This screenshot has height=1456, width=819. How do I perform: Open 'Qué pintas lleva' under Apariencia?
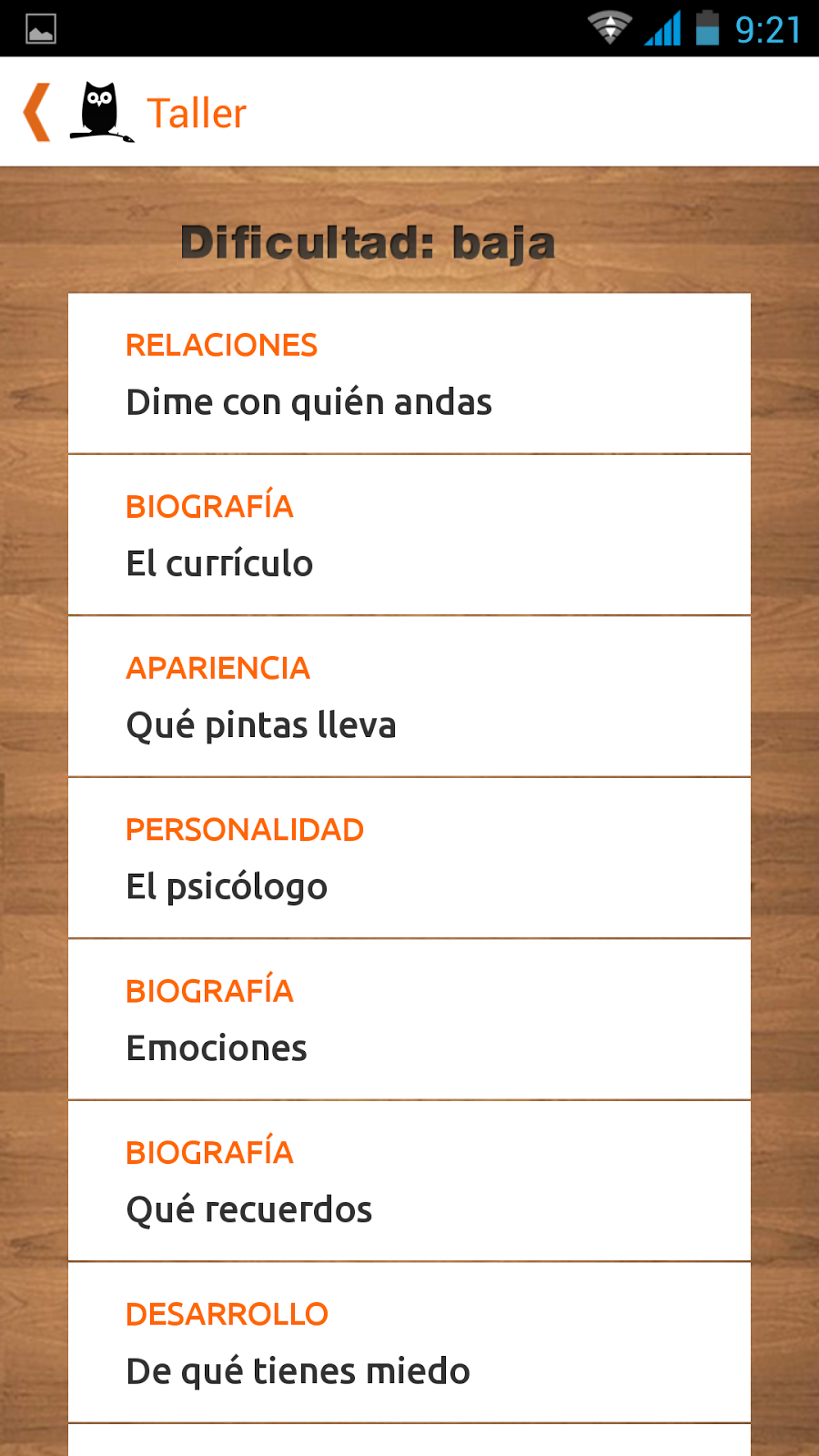pyautogui.click(x=409, y=697)
